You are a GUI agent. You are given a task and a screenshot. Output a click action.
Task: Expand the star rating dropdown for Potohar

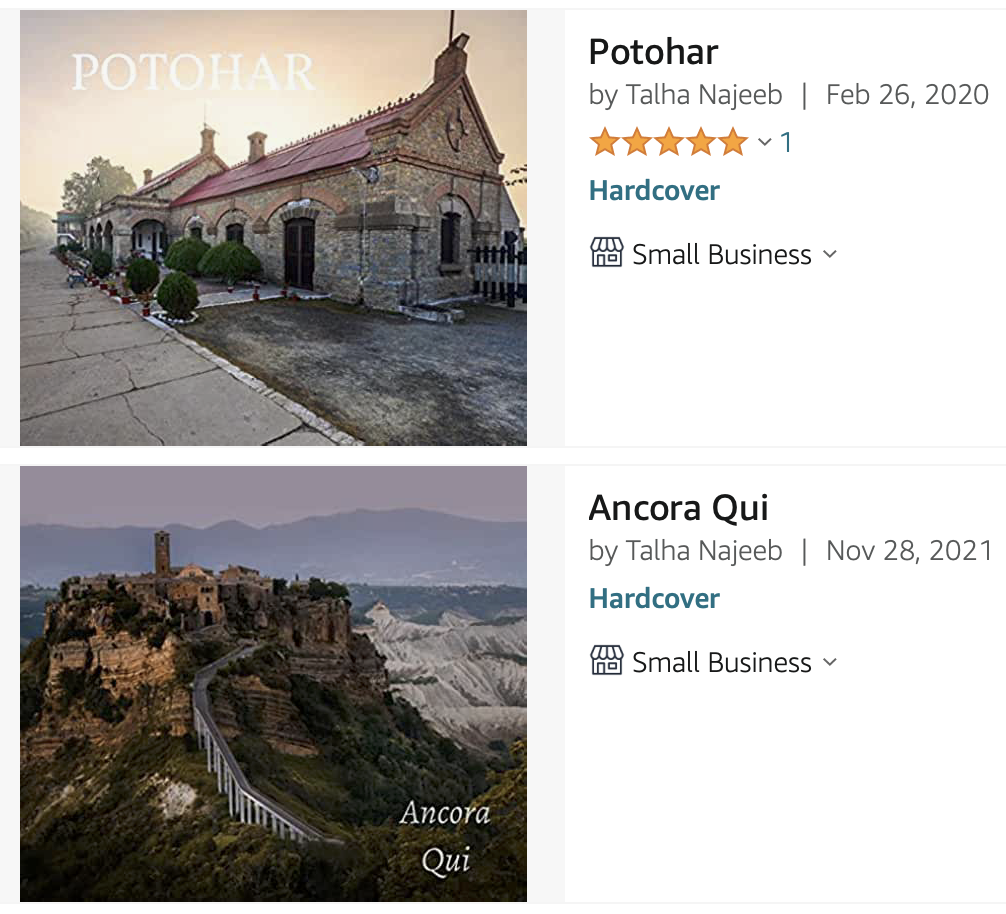click(765, 143)
